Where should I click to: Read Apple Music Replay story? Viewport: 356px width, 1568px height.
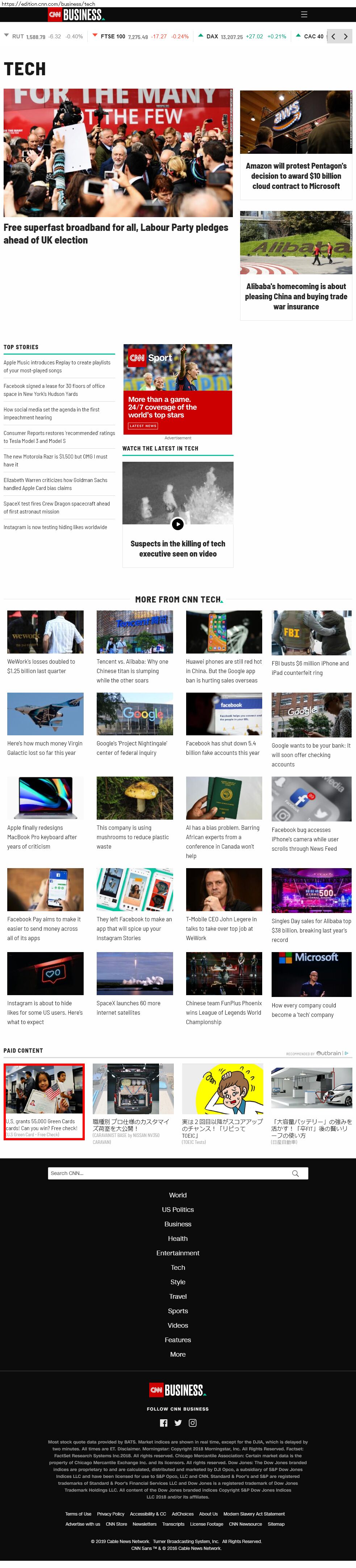(x=57, y=367)
